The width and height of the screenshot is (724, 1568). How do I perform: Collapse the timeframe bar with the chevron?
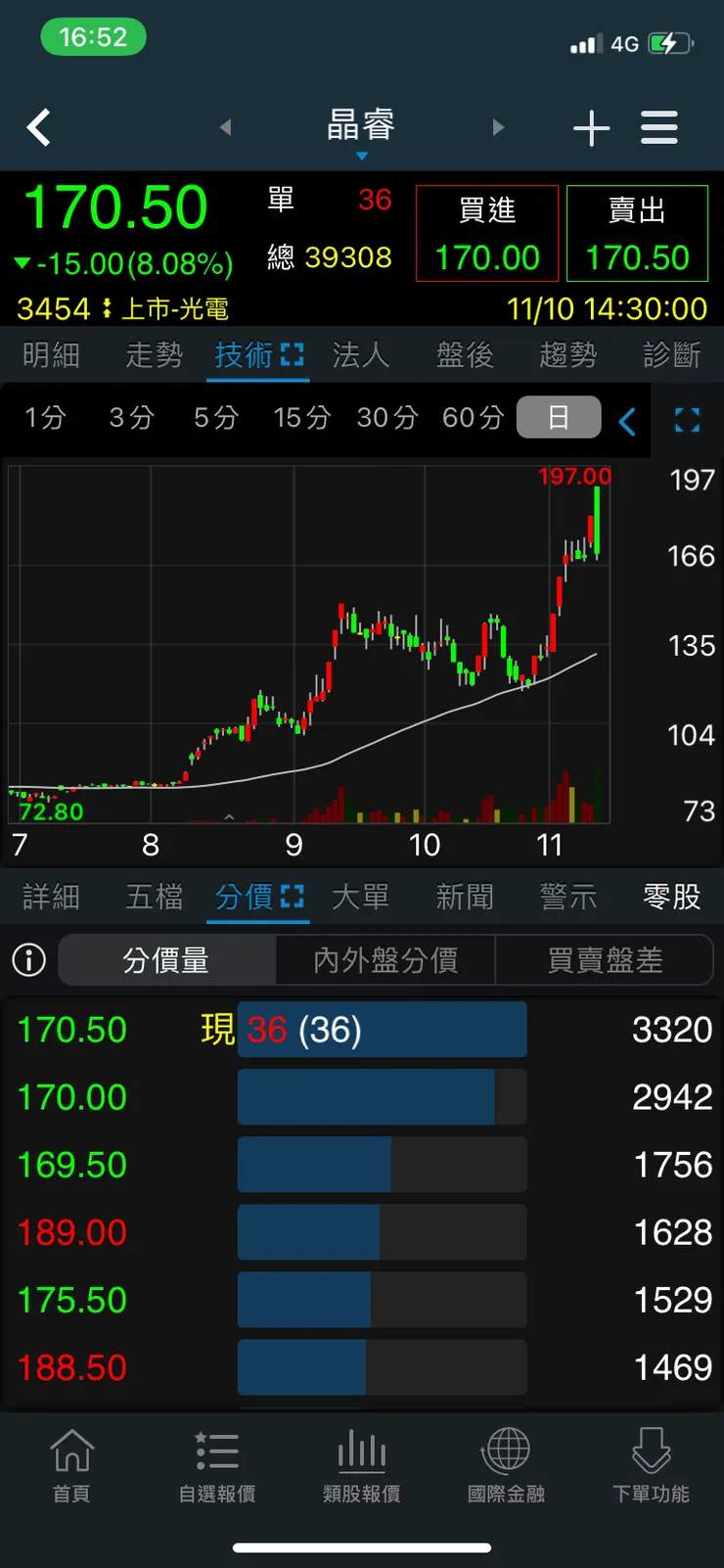(x=627, y=420)
